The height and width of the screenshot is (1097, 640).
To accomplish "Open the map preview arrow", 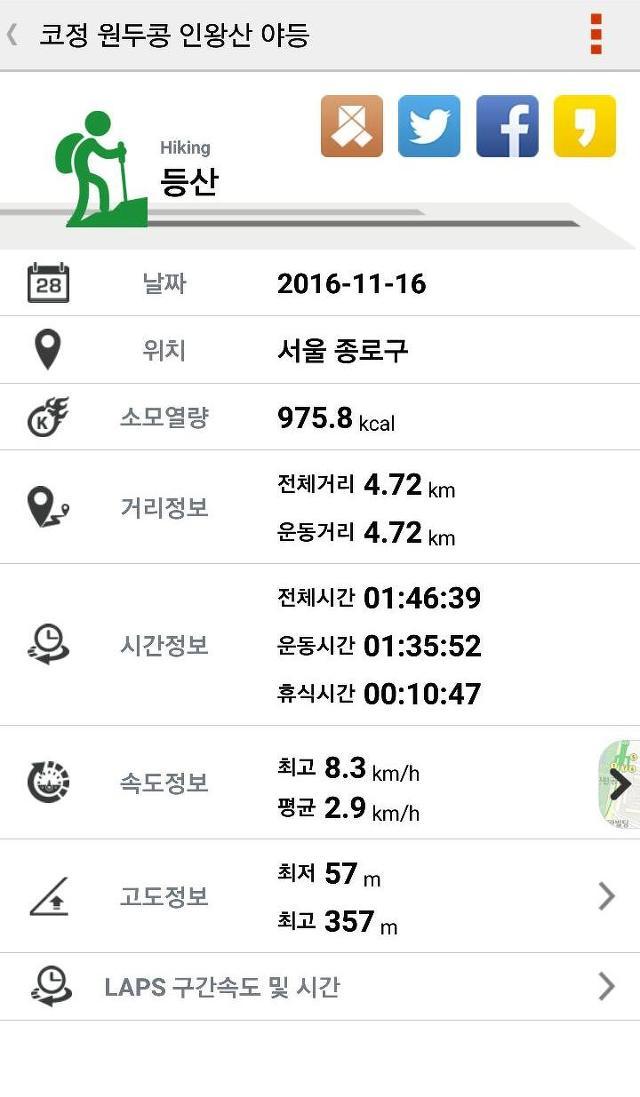I will coord(620,785).
